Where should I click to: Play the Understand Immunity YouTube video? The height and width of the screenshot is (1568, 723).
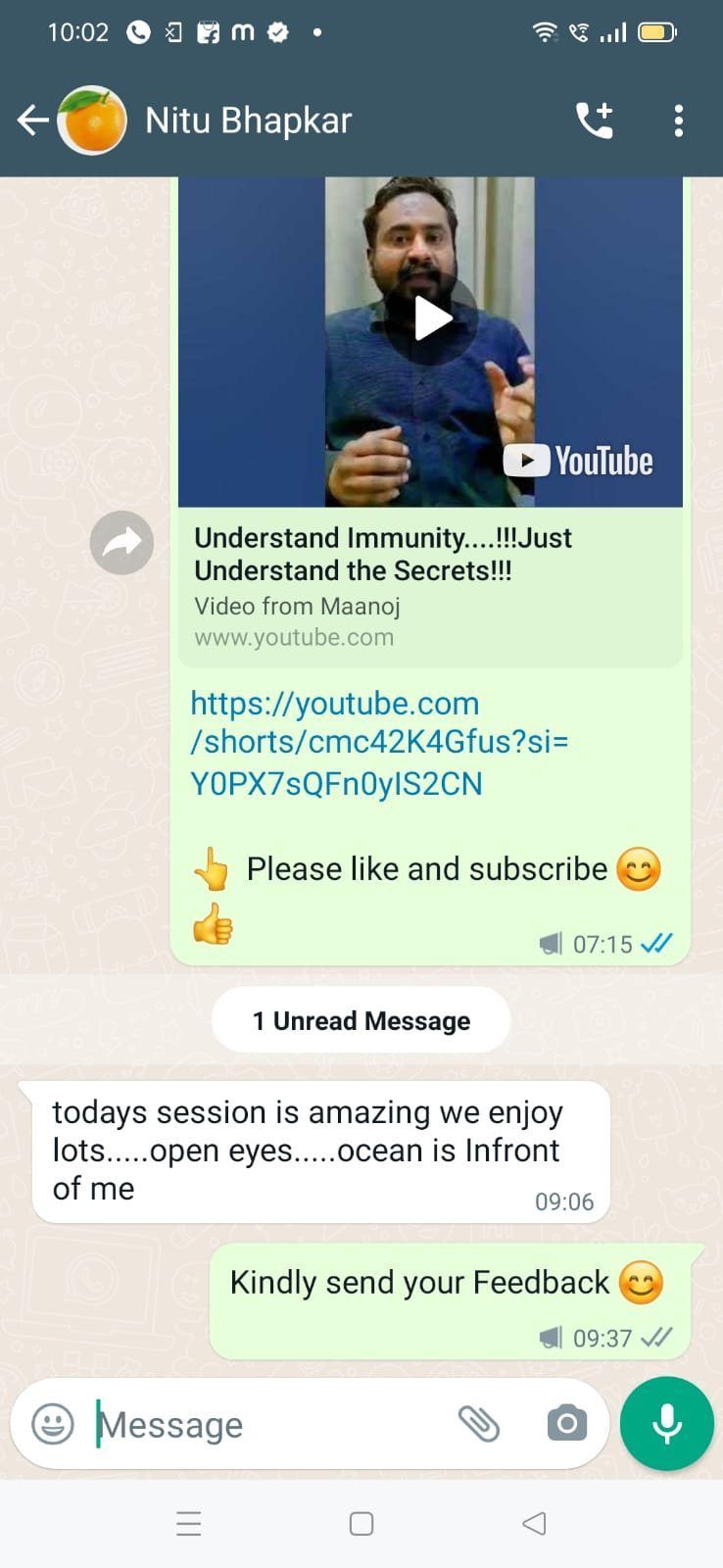pyautogui.click(x=431, y=318)
